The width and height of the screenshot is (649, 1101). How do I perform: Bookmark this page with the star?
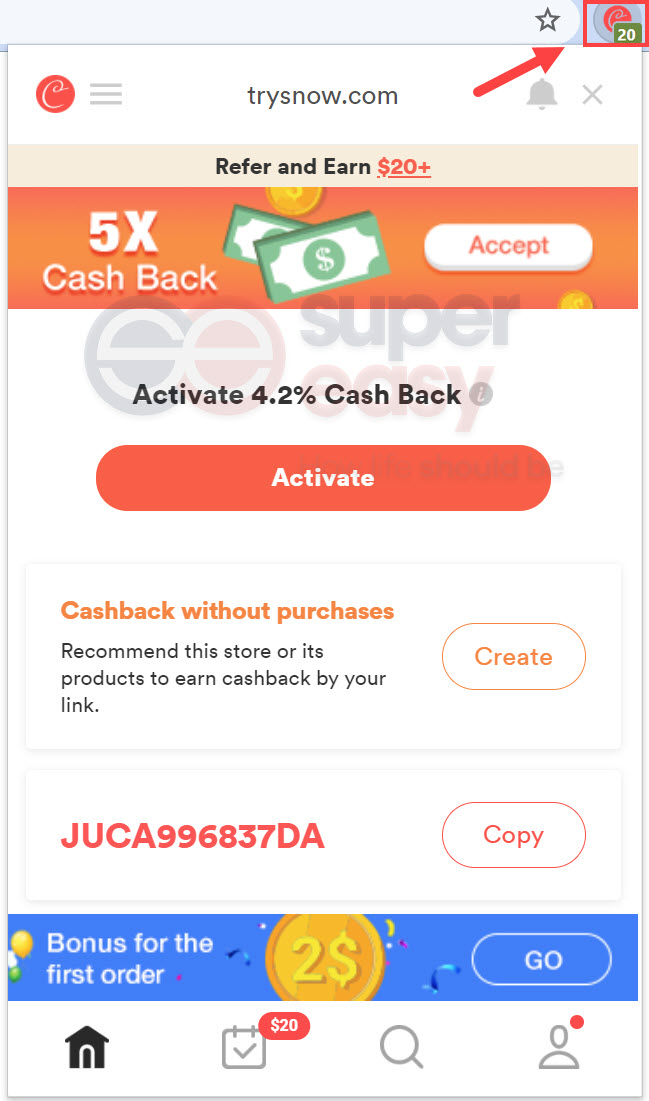547,19
